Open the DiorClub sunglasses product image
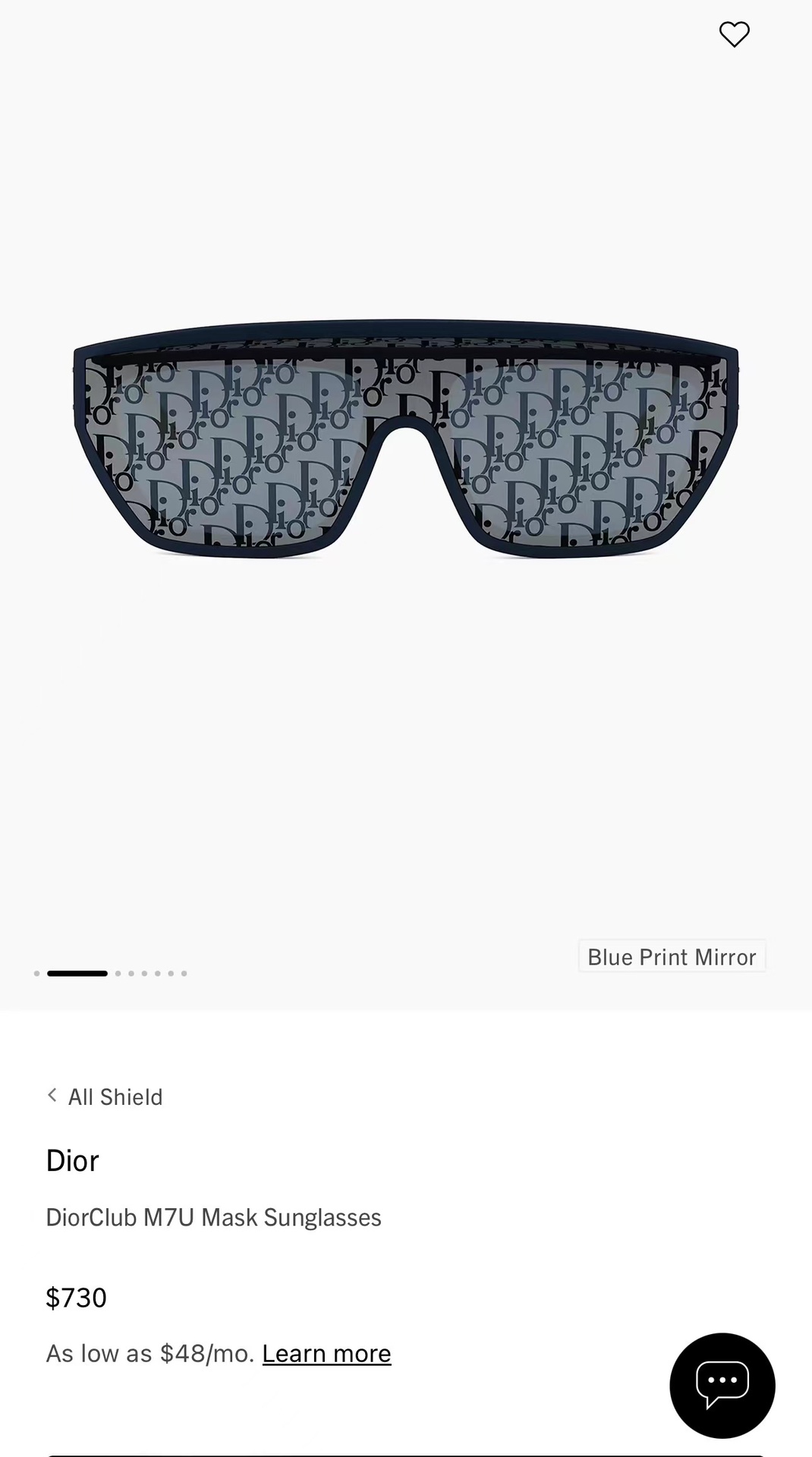 pyautogui.click(x=406, y=439)
